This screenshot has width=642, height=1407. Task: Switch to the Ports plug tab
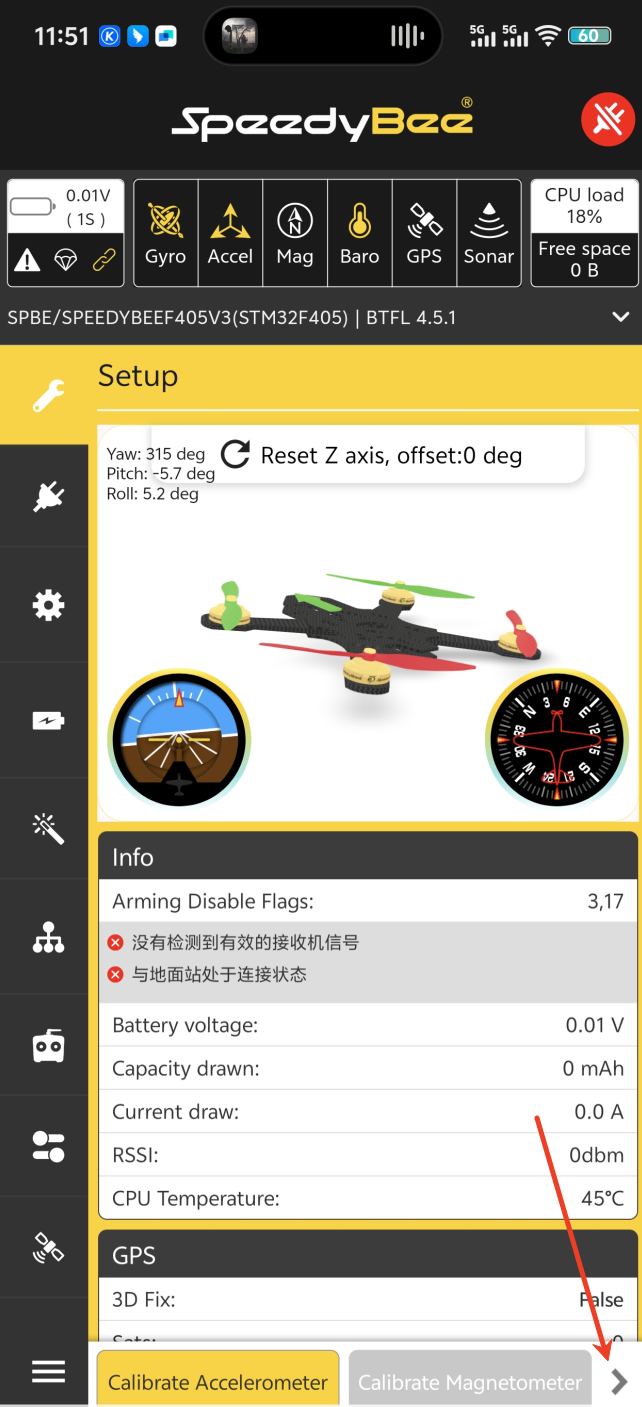[48, 496]
